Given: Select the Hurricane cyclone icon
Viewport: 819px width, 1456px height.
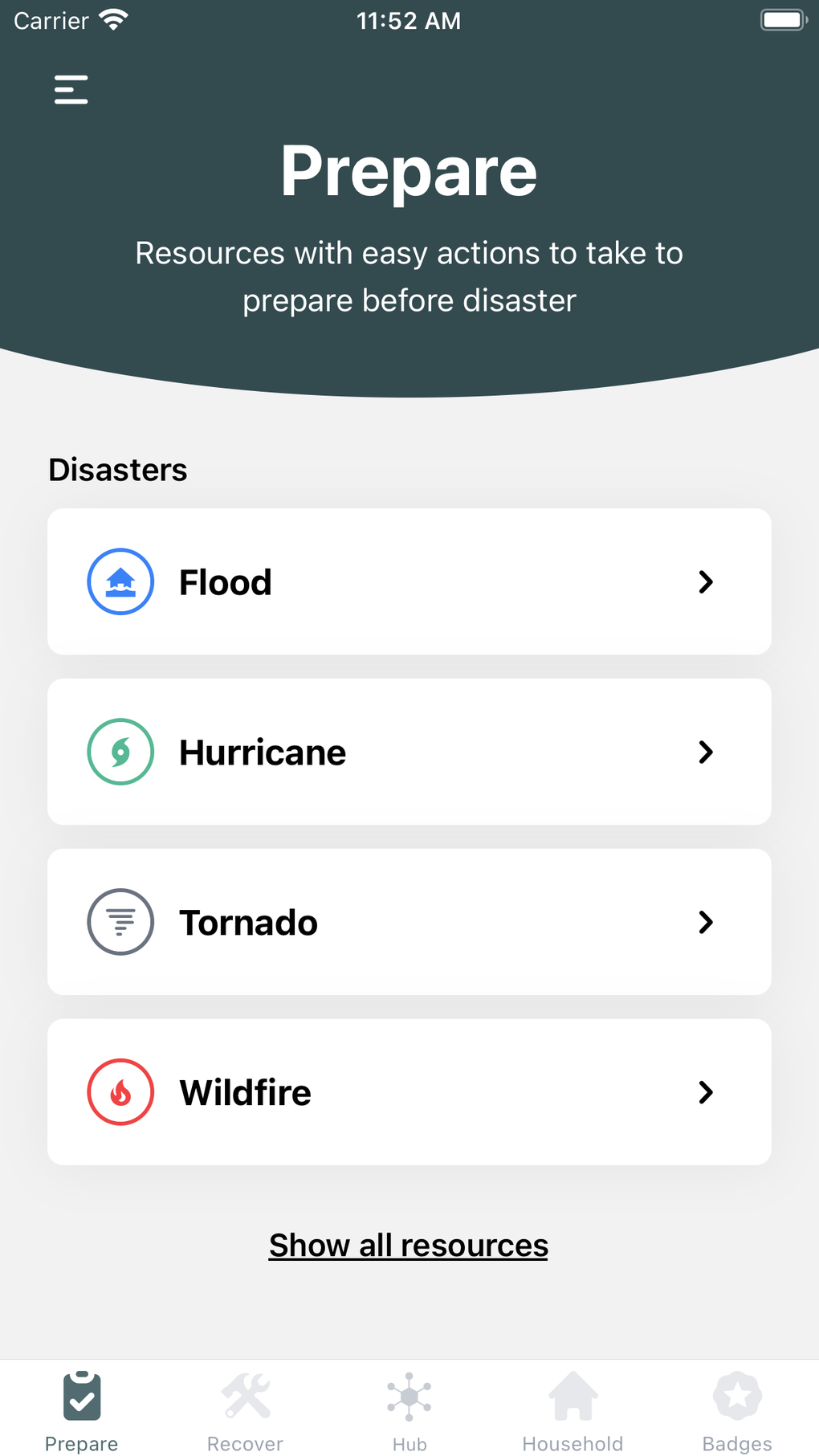Looking at the screenshot, I should point(120,752).
